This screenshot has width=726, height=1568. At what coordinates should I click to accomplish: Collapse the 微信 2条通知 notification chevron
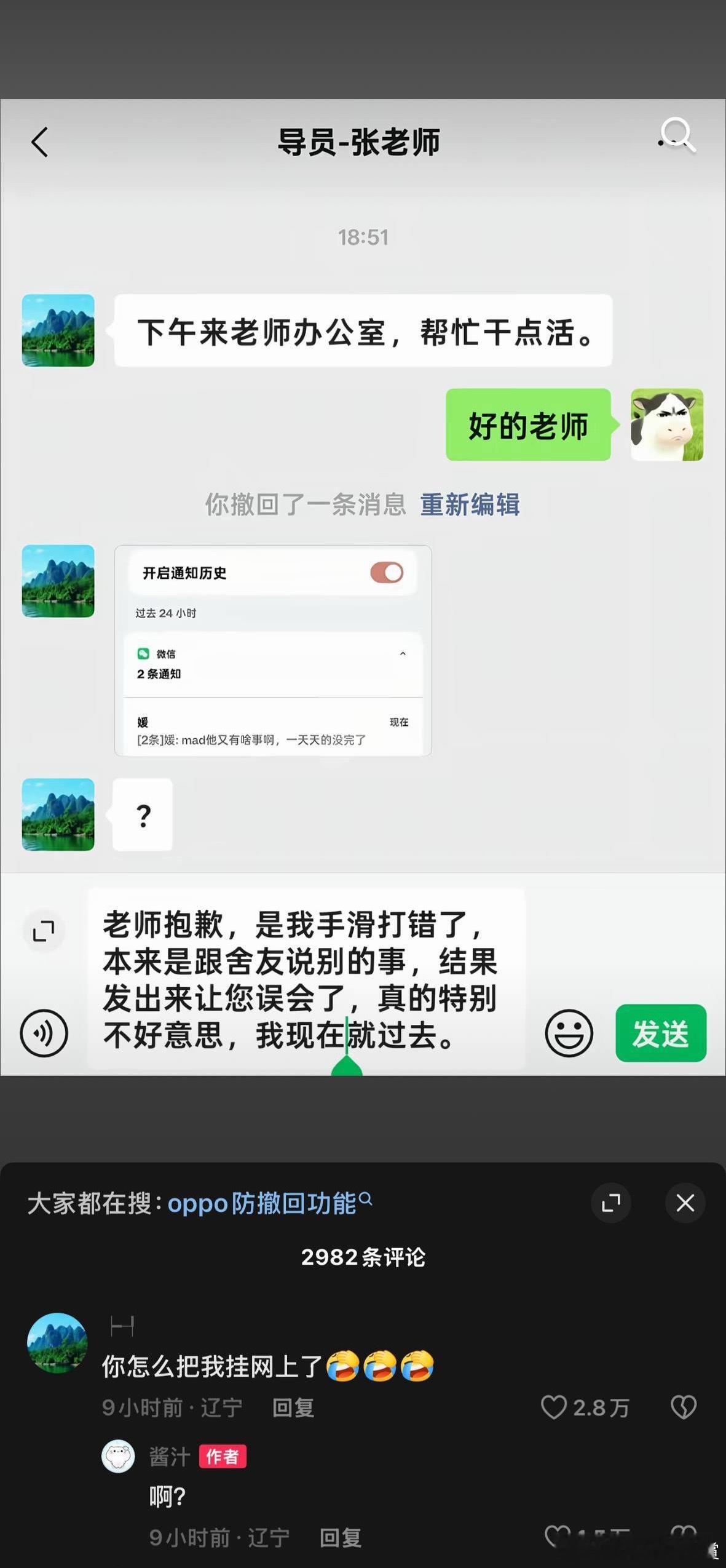(x=403, y=653)
